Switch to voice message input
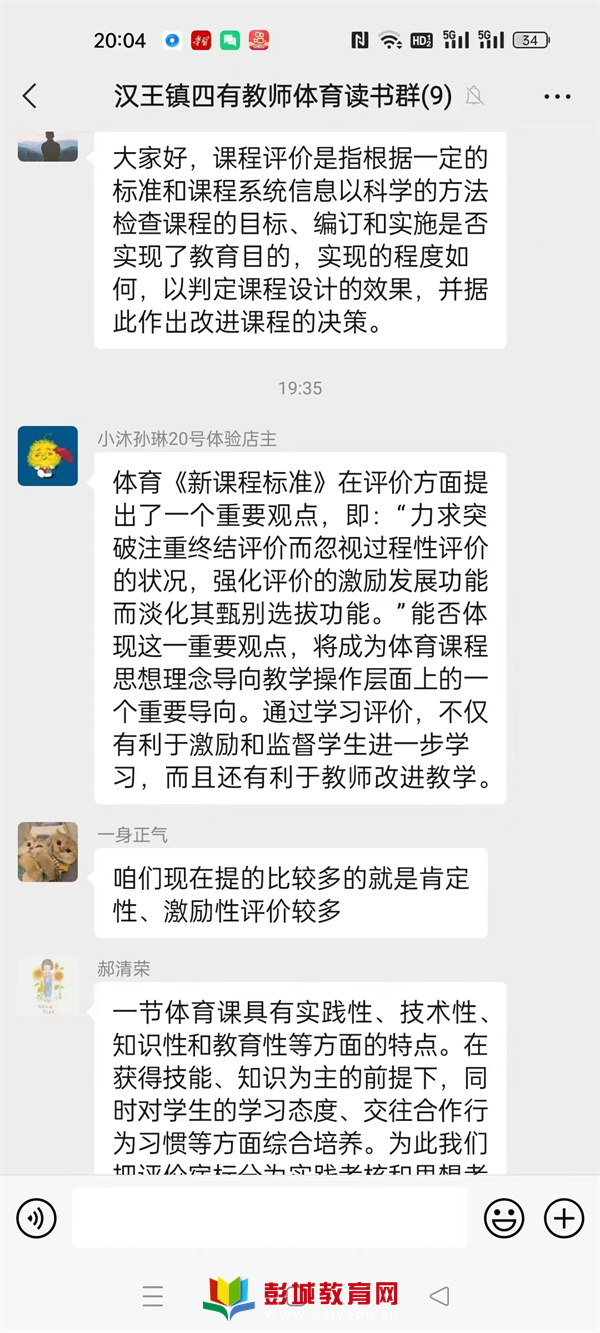The image size is (600, 1333). [x=37, y=1218]
